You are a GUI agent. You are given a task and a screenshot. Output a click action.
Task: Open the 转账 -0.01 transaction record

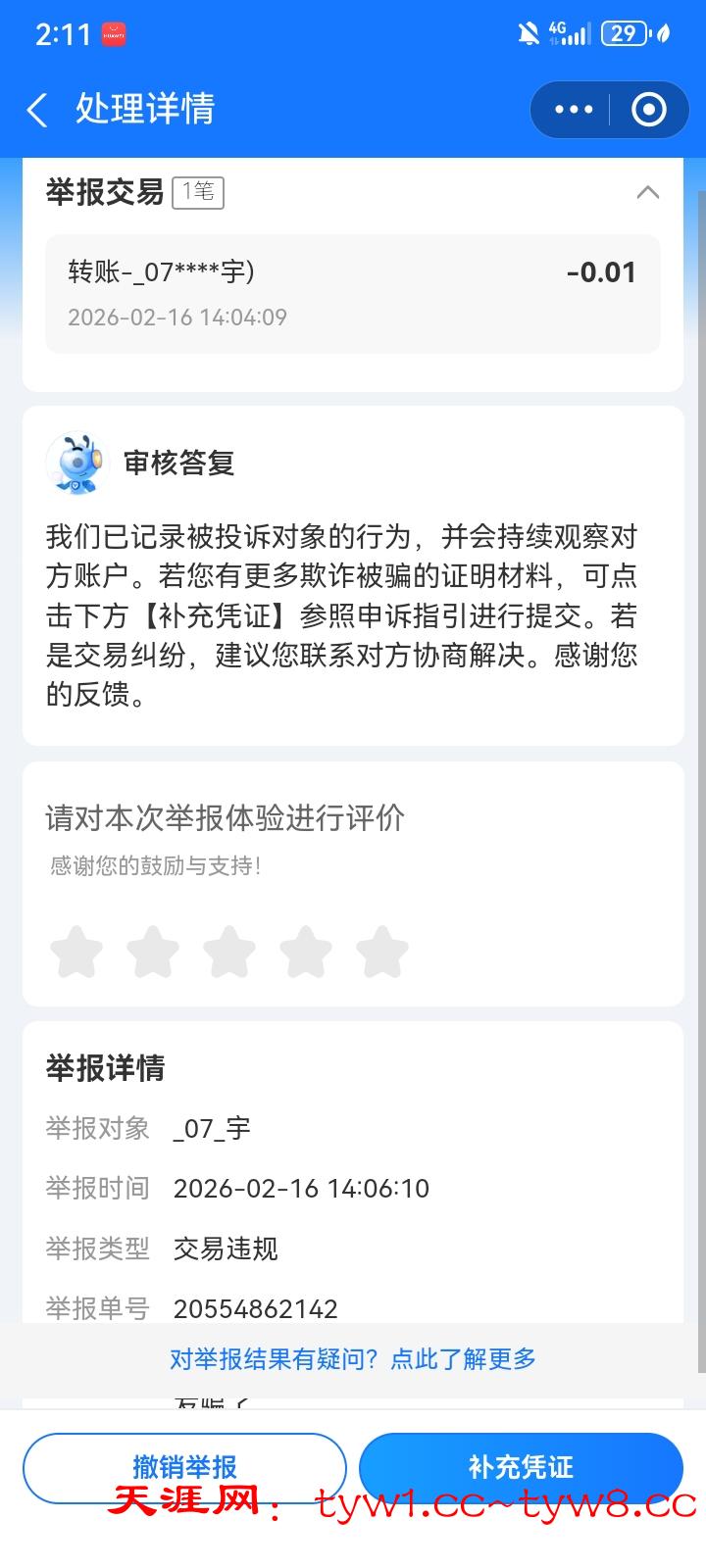(352, 293)
